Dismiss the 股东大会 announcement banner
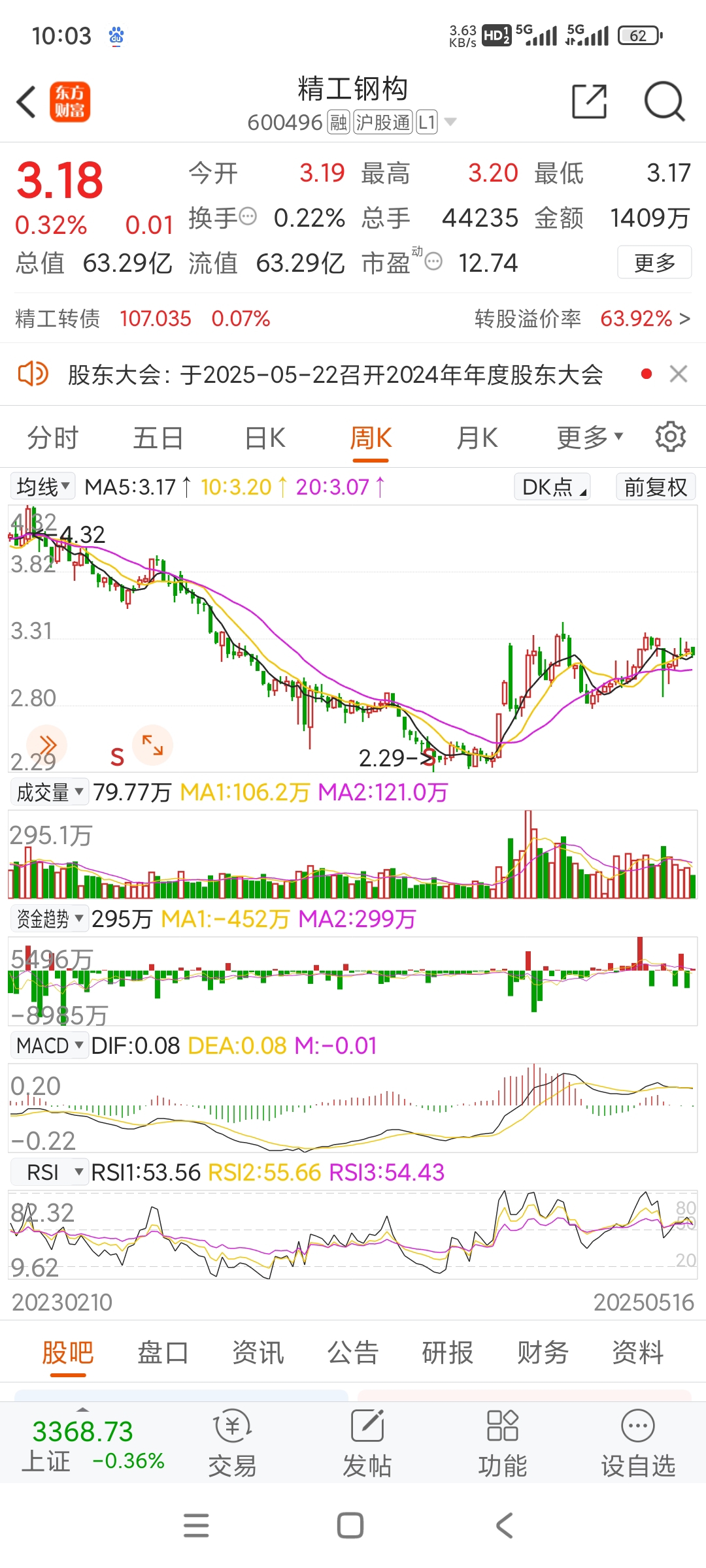This screenshot has height=1568, width=706. point(679,374)
